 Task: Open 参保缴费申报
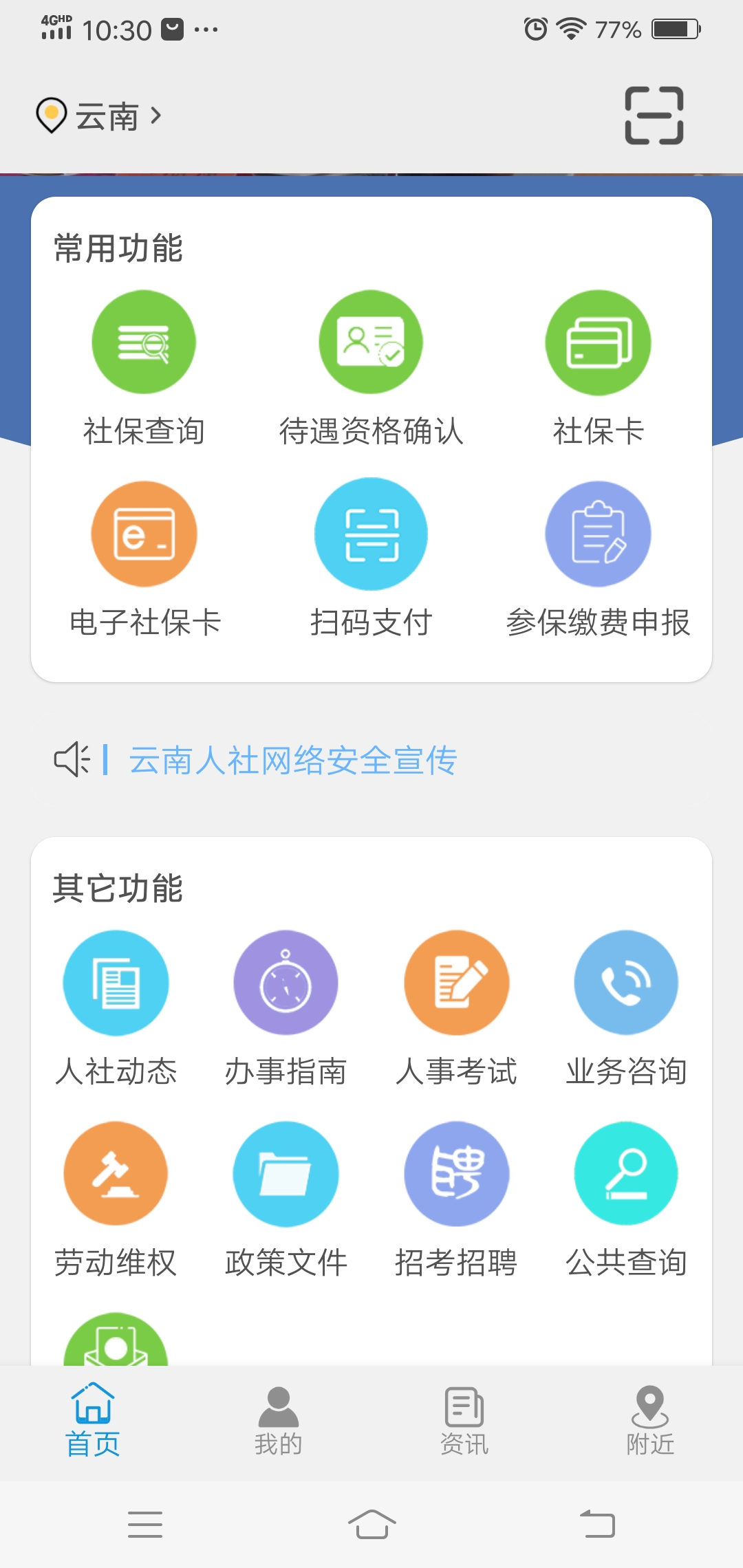(598, 560)
